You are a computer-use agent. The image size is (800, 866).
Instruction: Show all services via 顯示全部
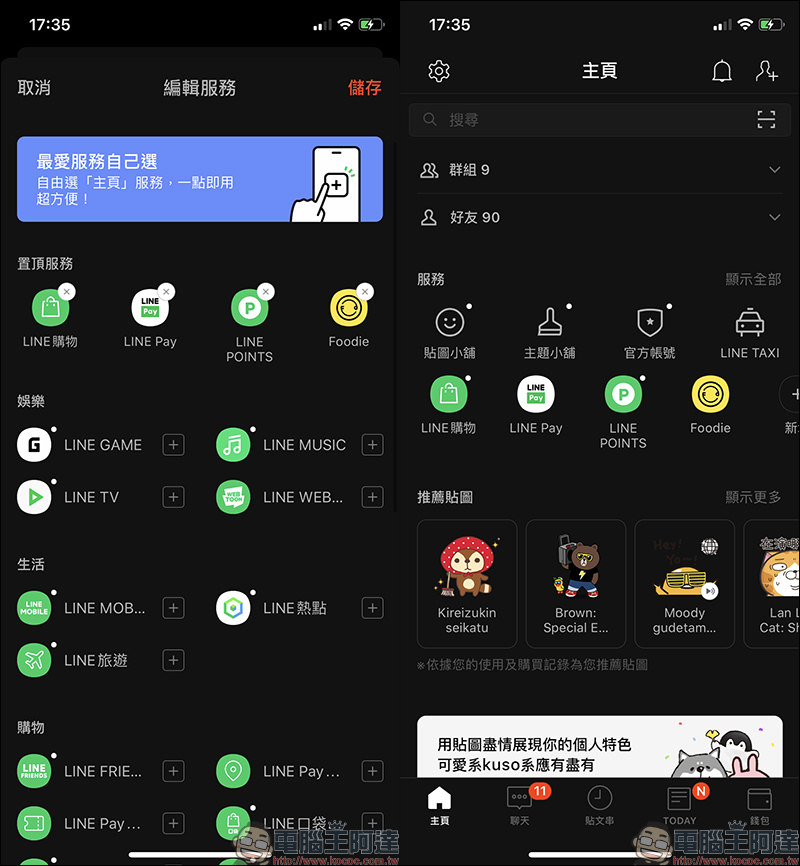coord(752,280)
